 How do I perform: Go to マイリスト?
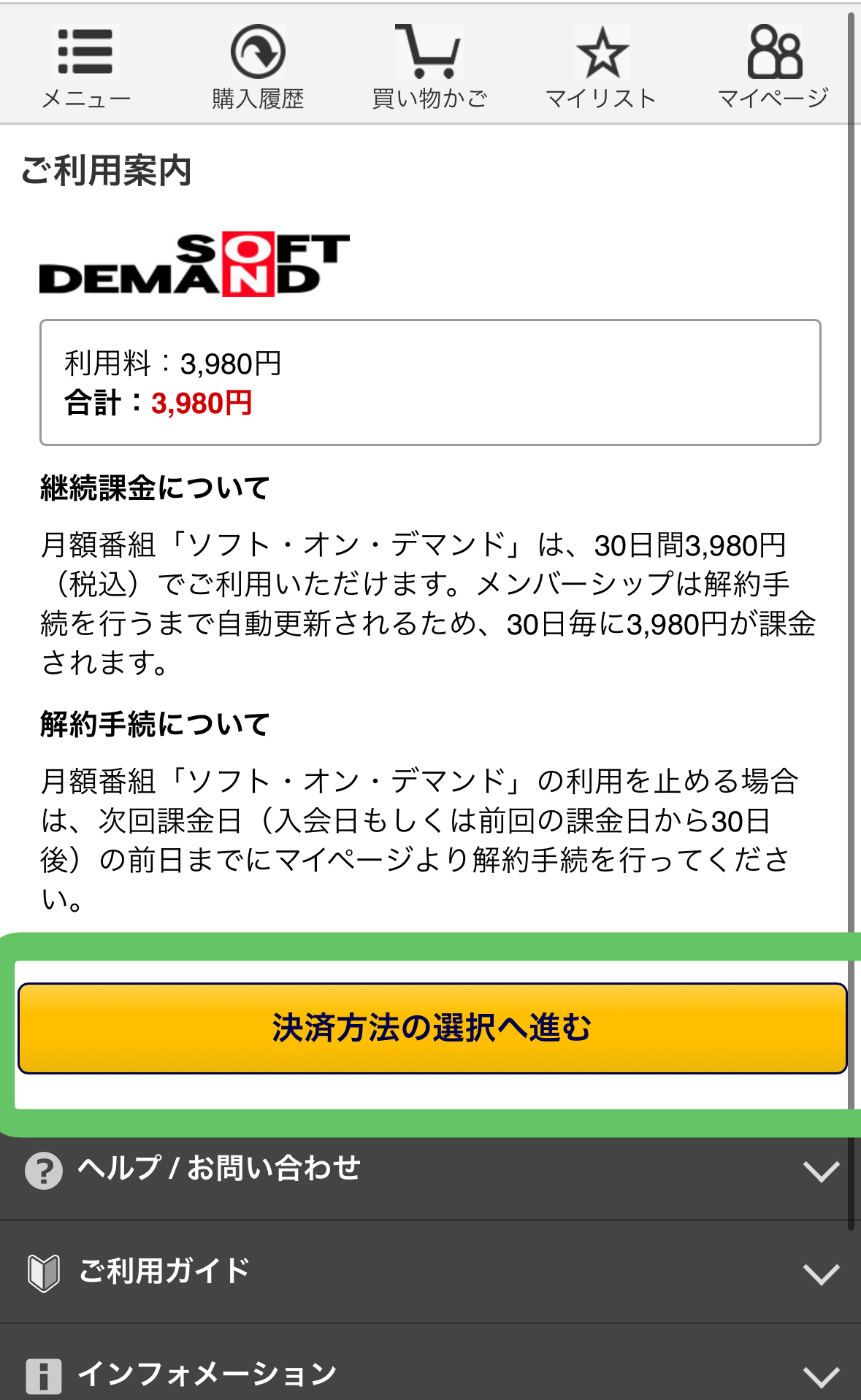click(601, 67)
